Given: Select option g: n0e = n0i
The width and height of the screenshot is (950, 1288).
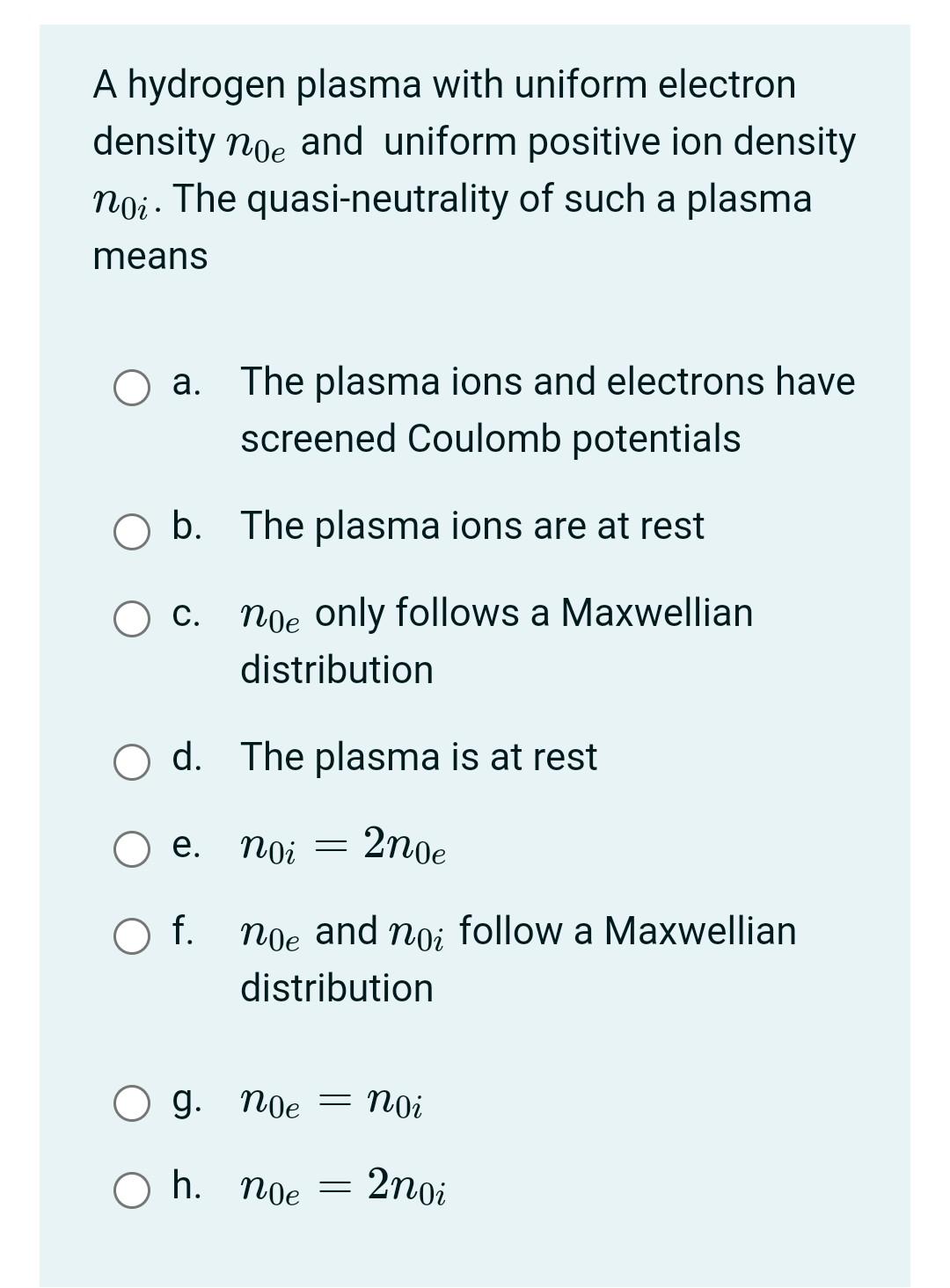Looking at the screenshot, I should (131, 1104).
